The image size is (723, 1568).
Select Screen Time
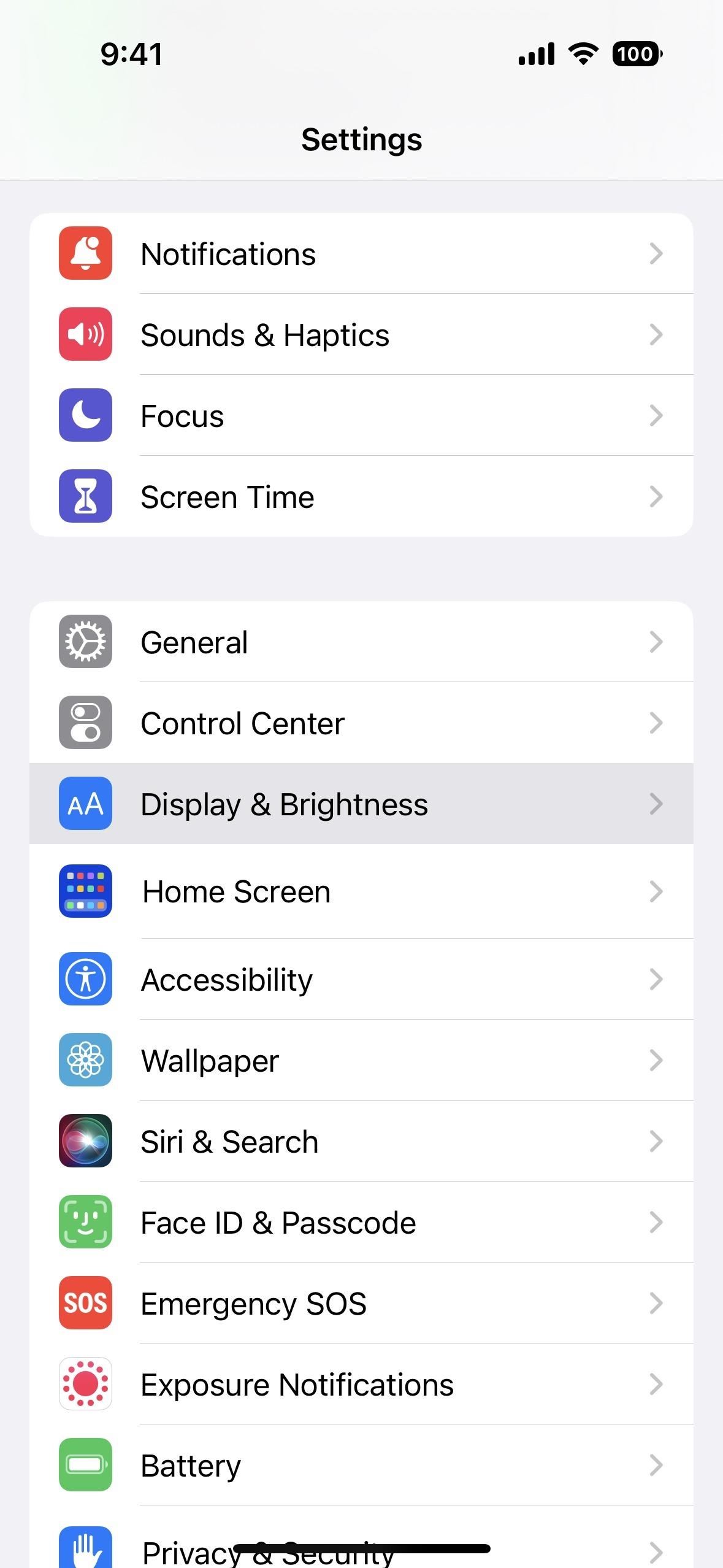tap(361, 496)
